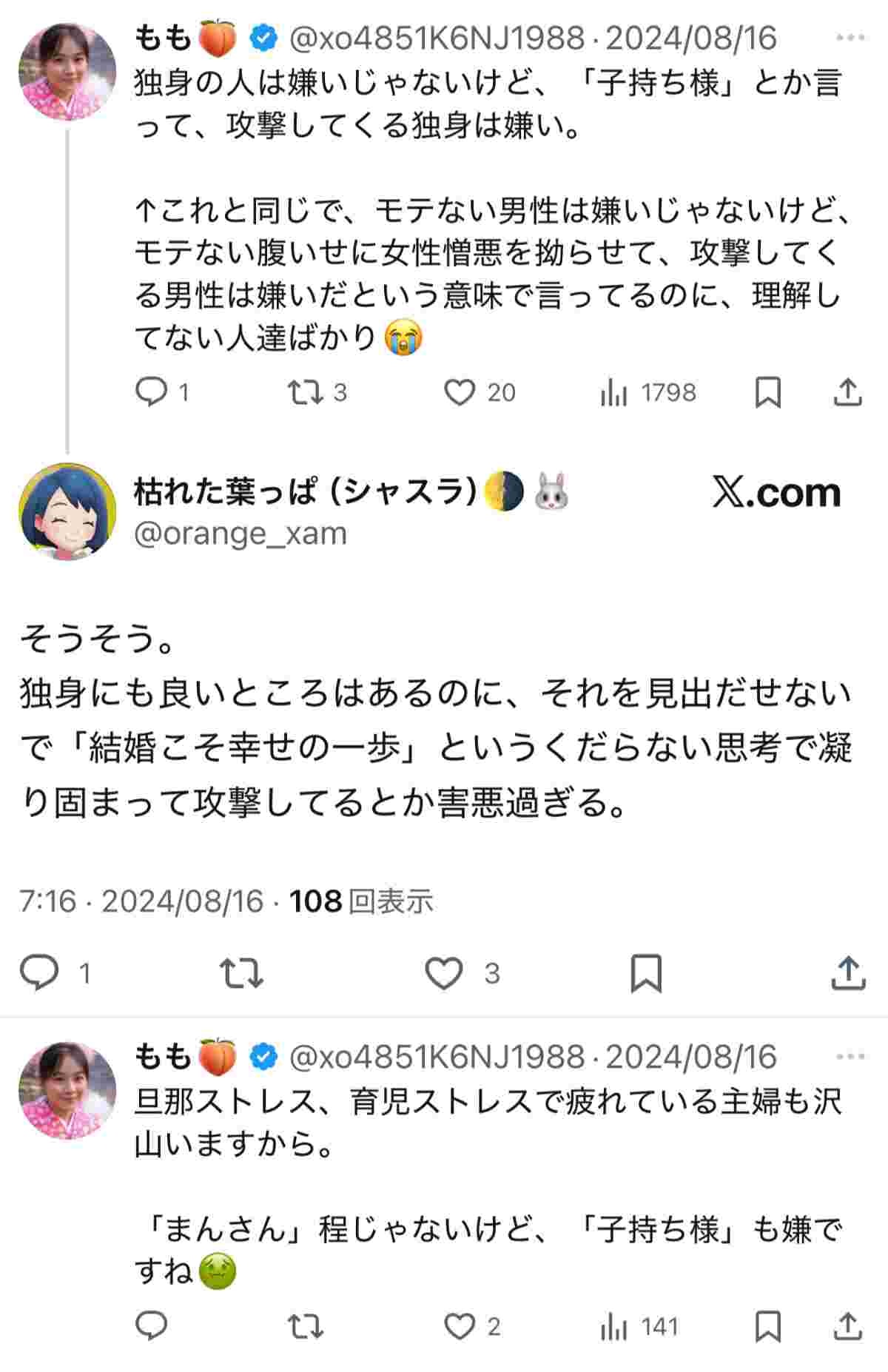Share the top もも post
The image size is (888, 1372).
(847, 392)
